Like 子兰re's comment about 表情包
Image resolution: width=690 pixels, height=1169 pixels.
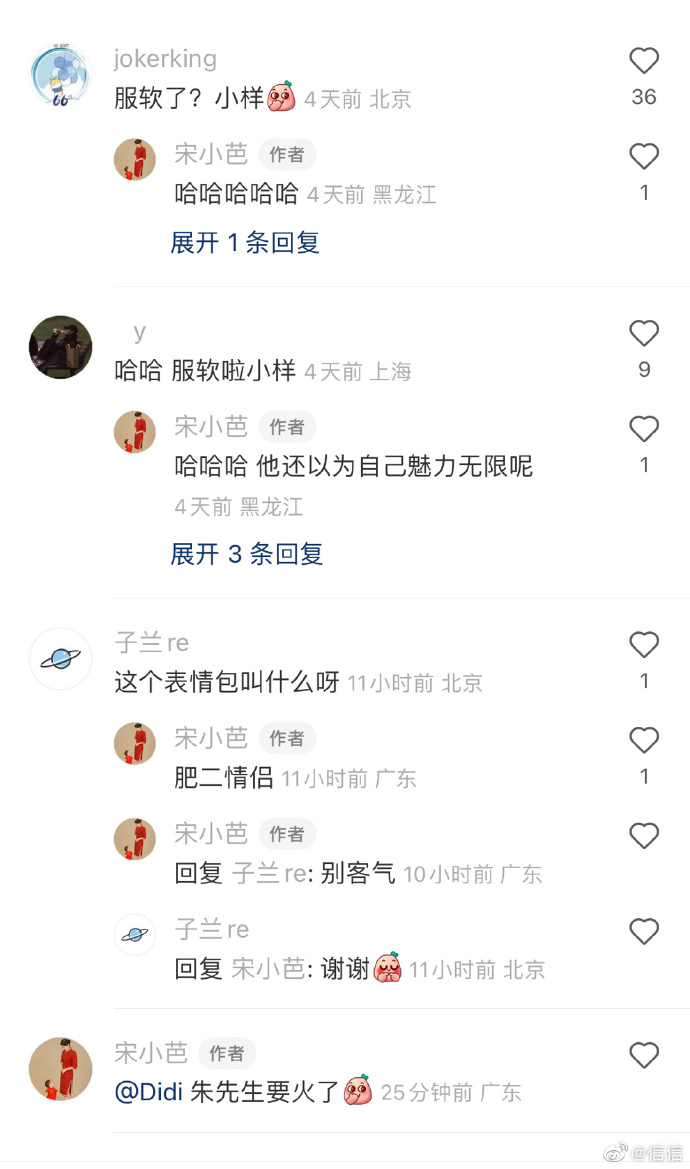tap(644, 645)
